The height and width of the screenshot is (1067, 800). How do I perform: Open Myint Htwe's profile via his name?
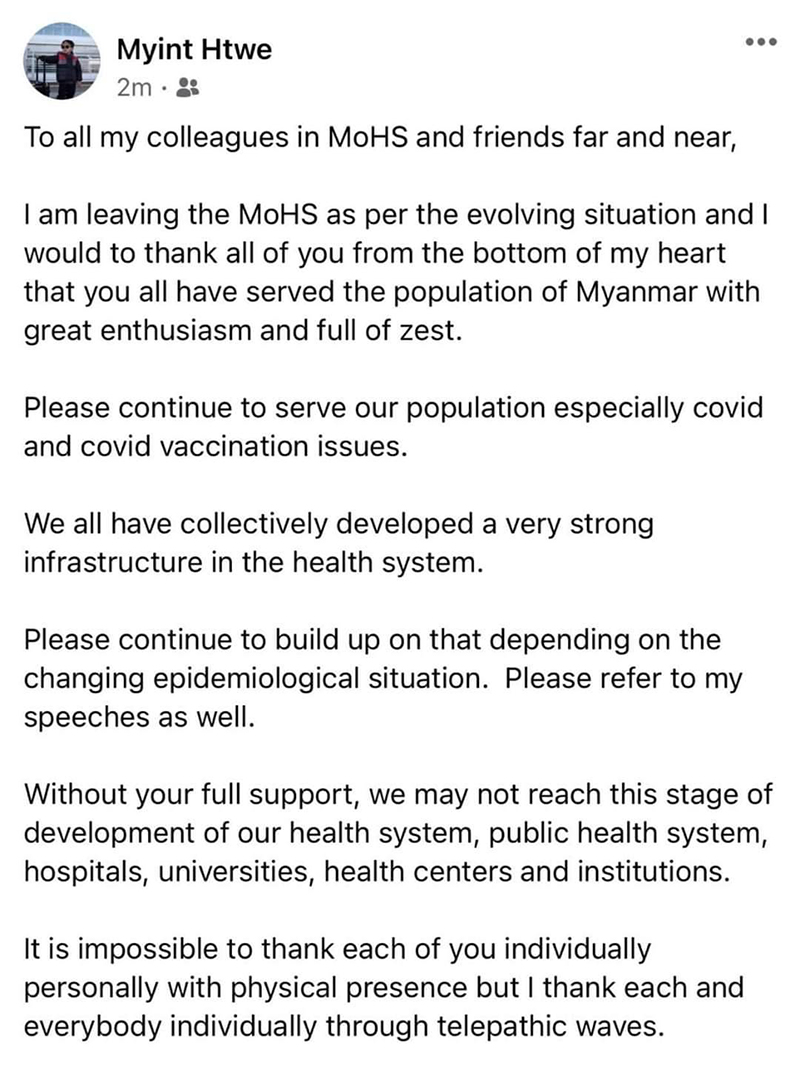pyautogui.click(x=196, y=50)
